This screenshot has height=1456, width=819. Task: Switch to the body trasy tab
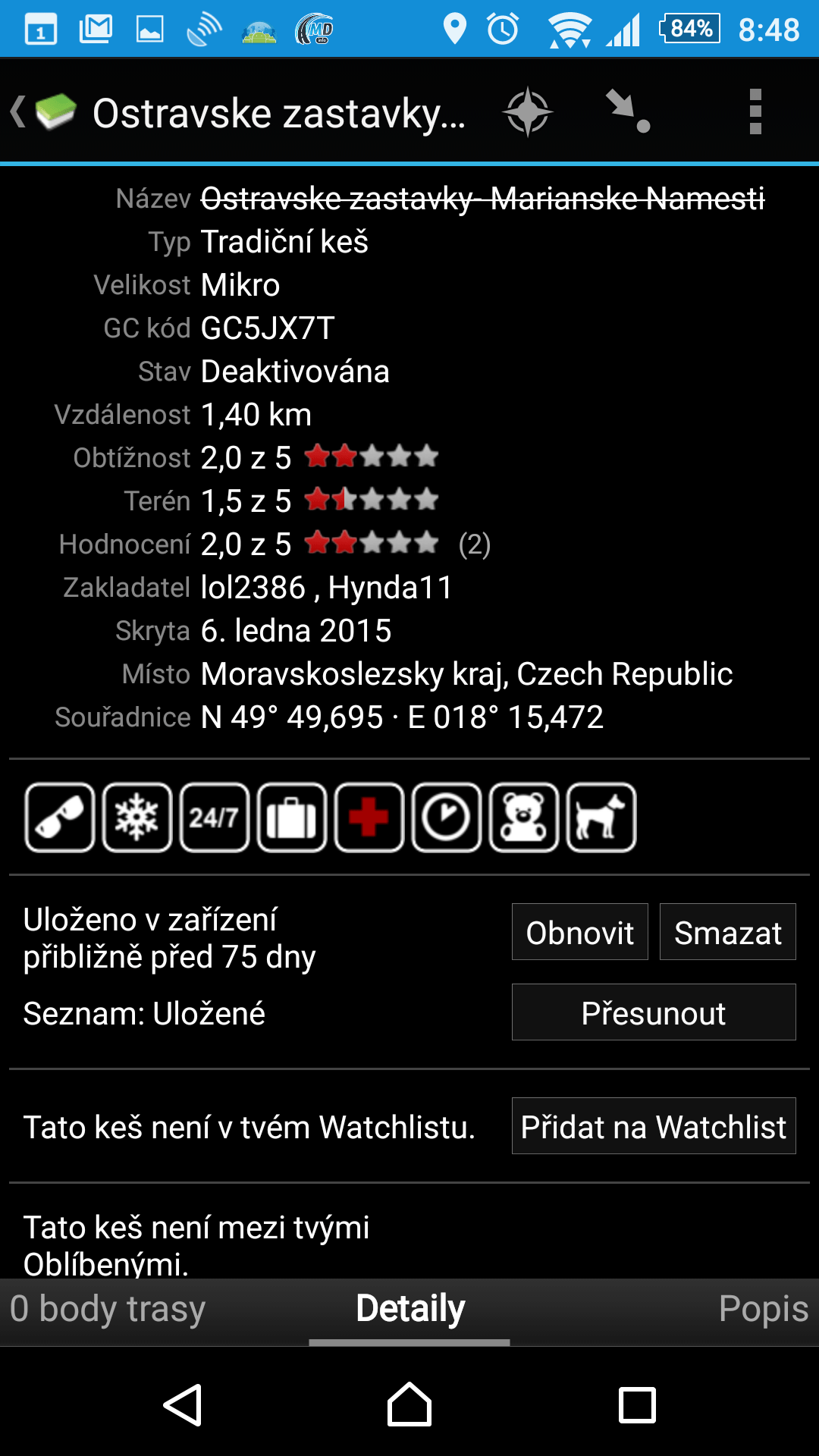point(108,1309)
